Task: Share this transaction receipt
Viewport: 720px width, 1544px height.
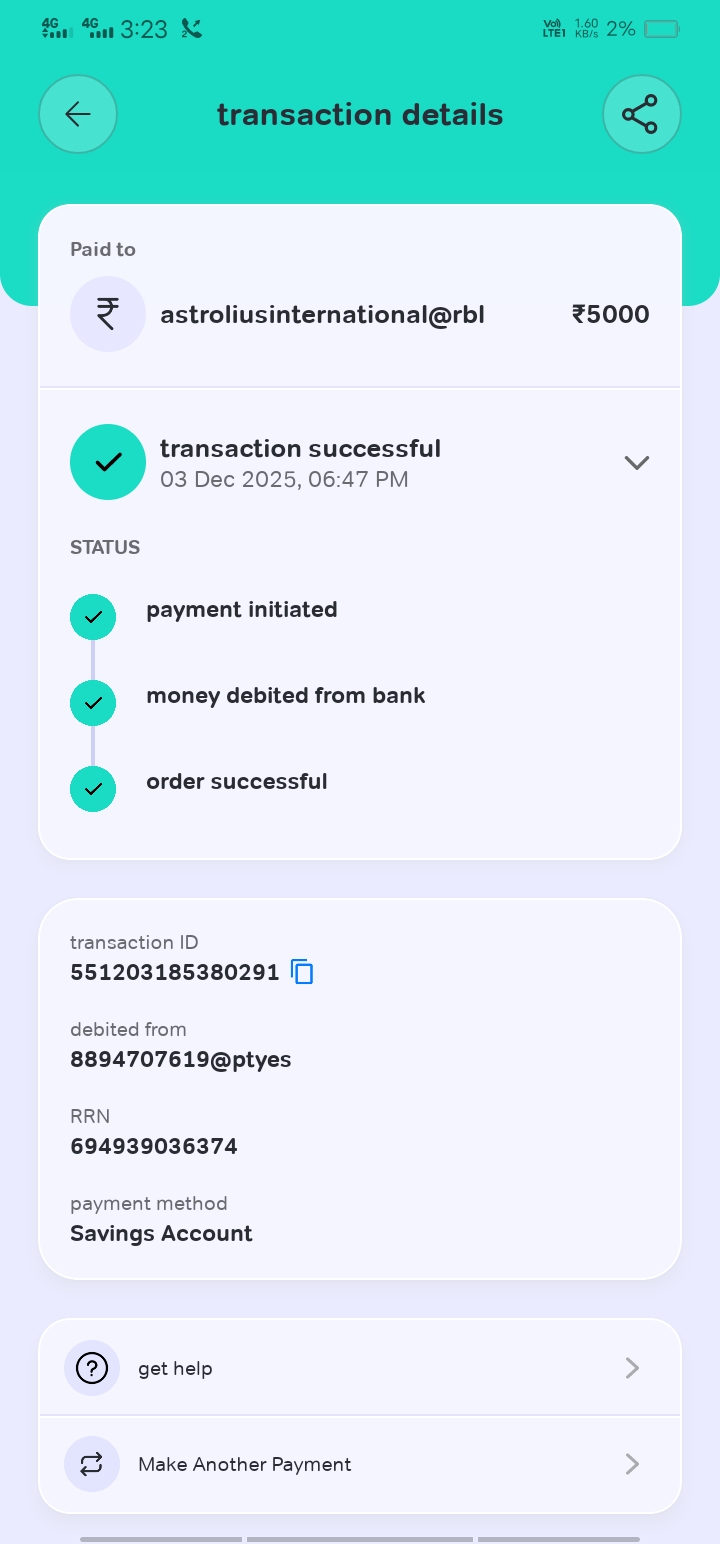Action: click(641, 114)
